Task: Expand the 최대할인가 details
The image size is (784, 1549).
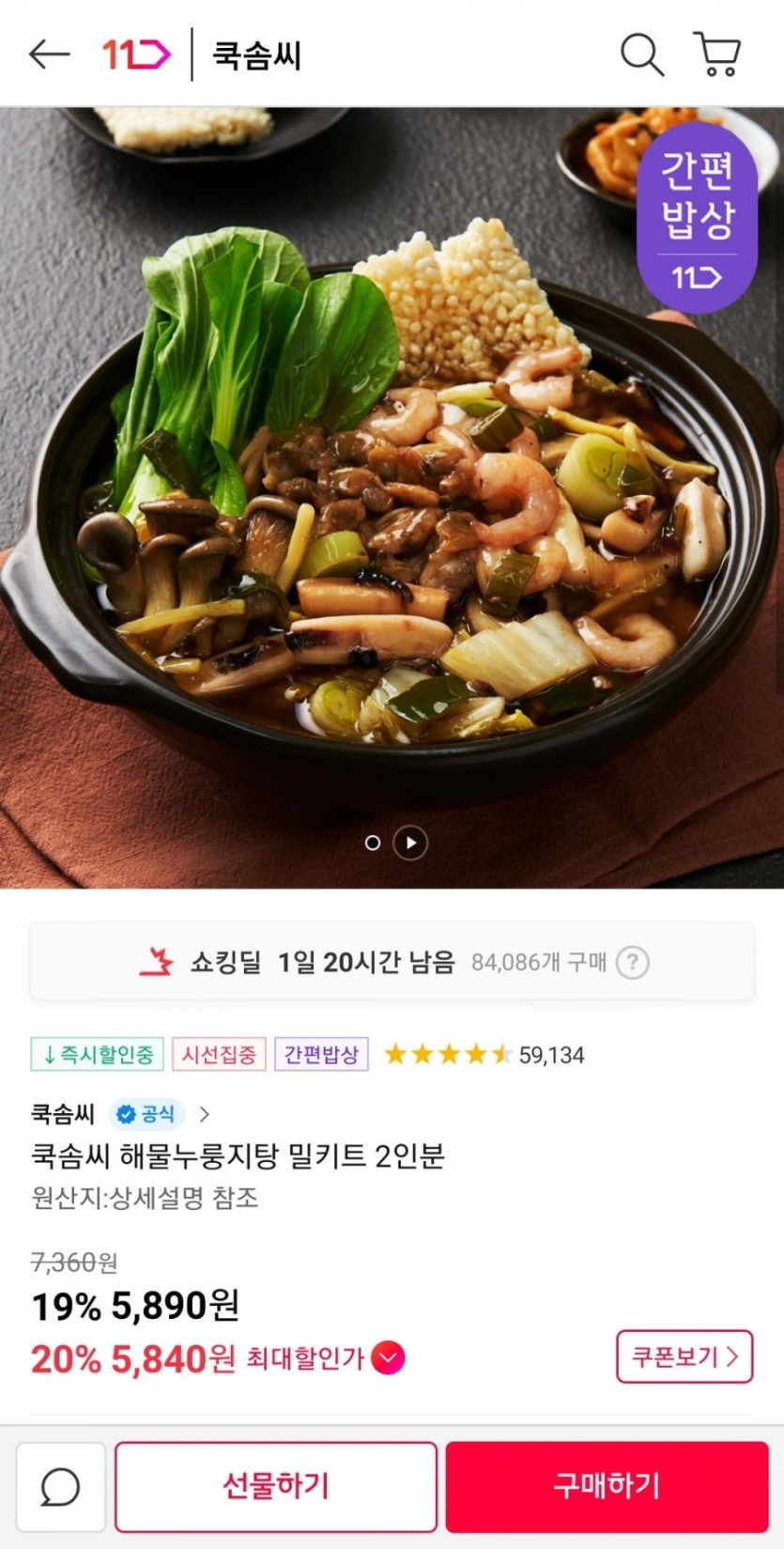Action: pos(388,1357)
